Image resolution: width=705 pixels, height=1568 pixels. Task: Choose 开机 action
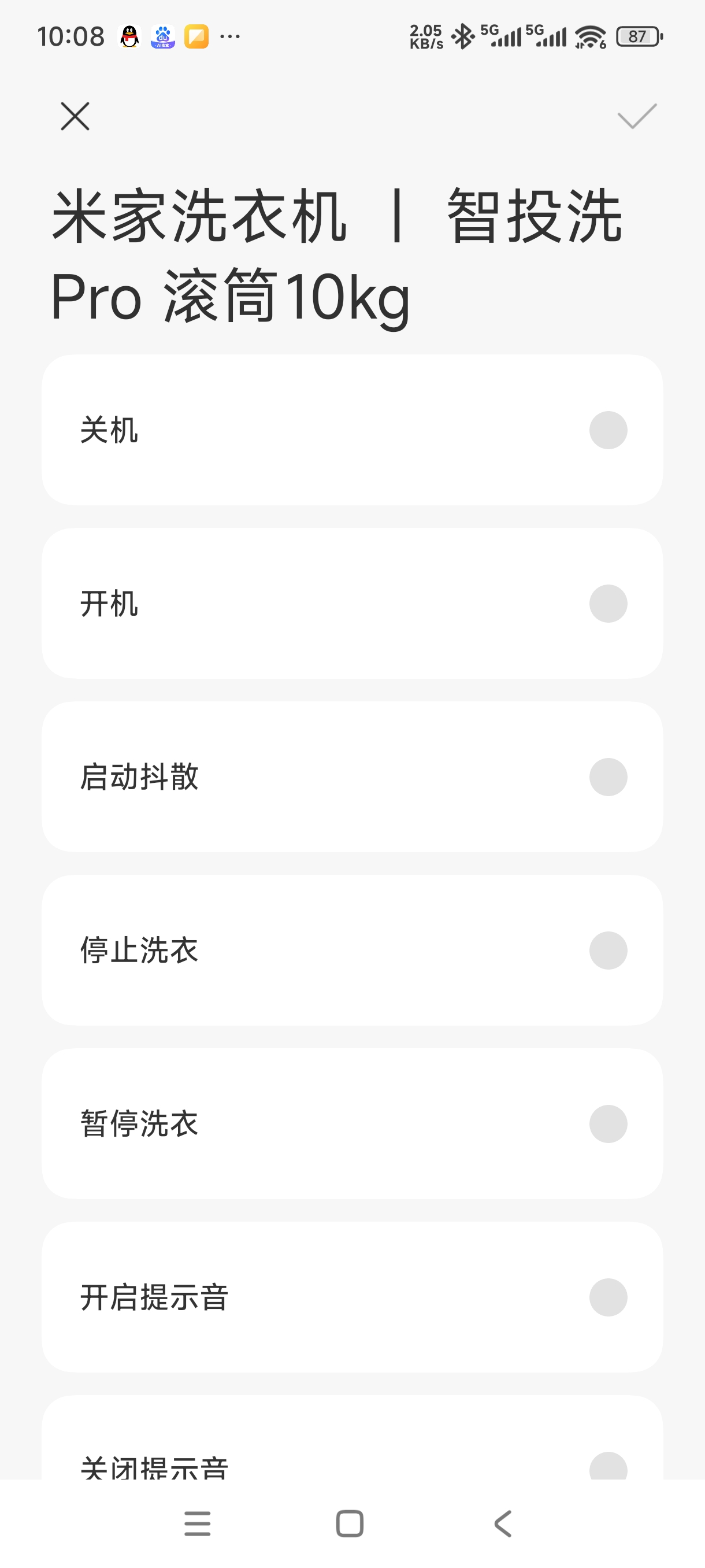(608, 604)
